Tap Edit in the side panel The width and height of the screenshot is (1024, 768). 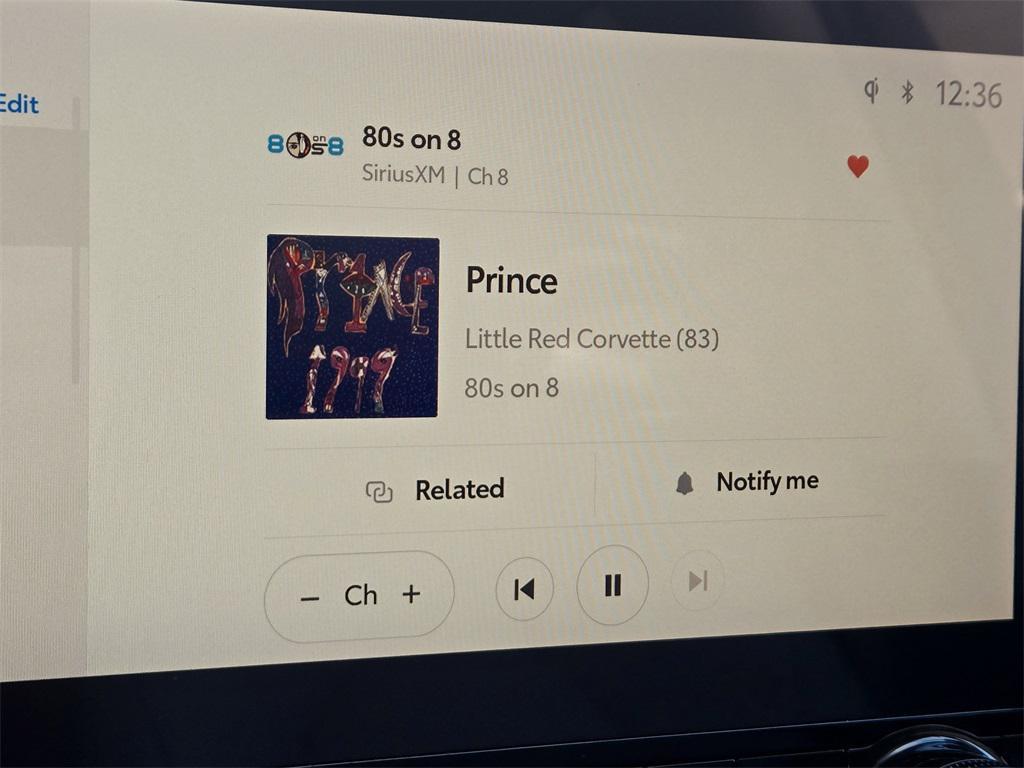click(x=18, y=104)
